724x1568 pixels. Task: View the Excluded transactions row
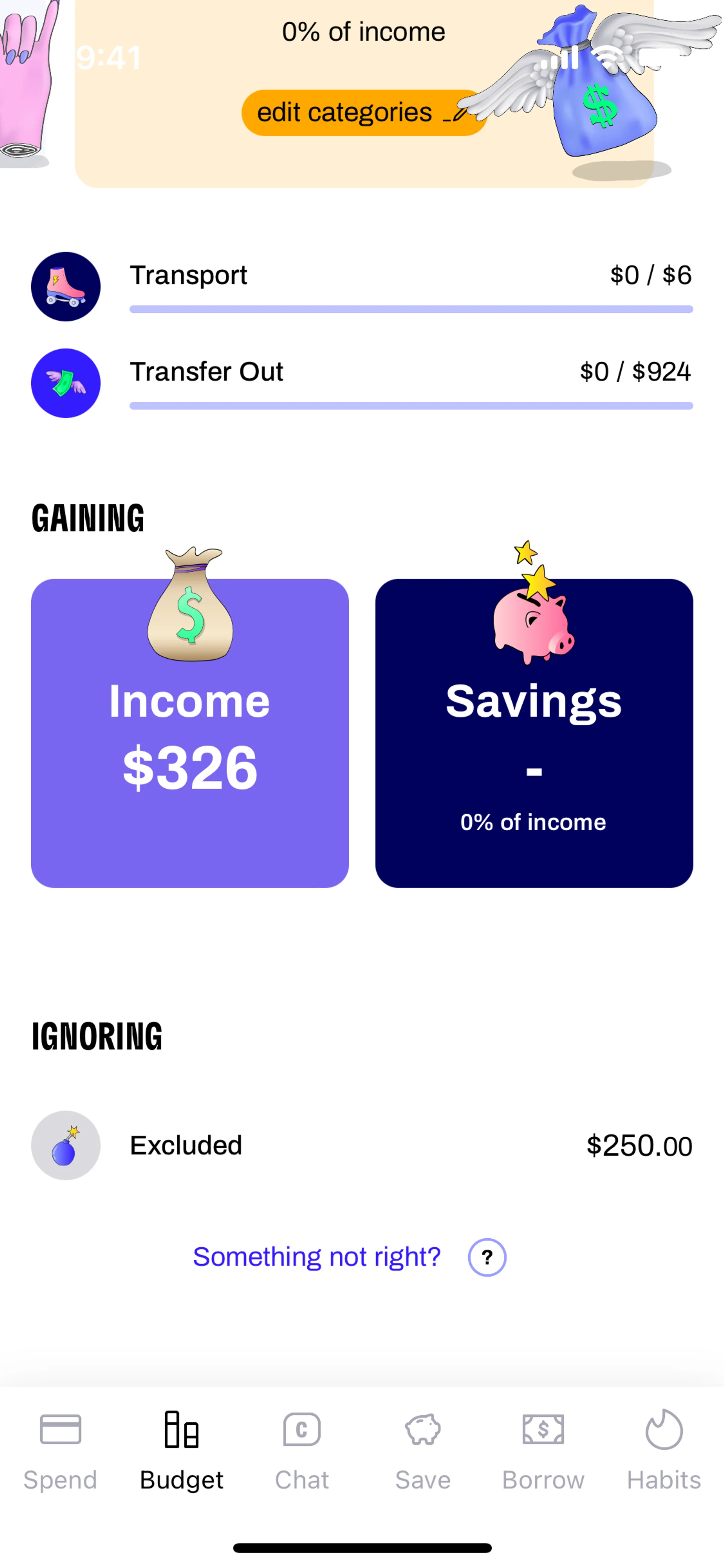pyautogui.click(x=361, y=1145)
